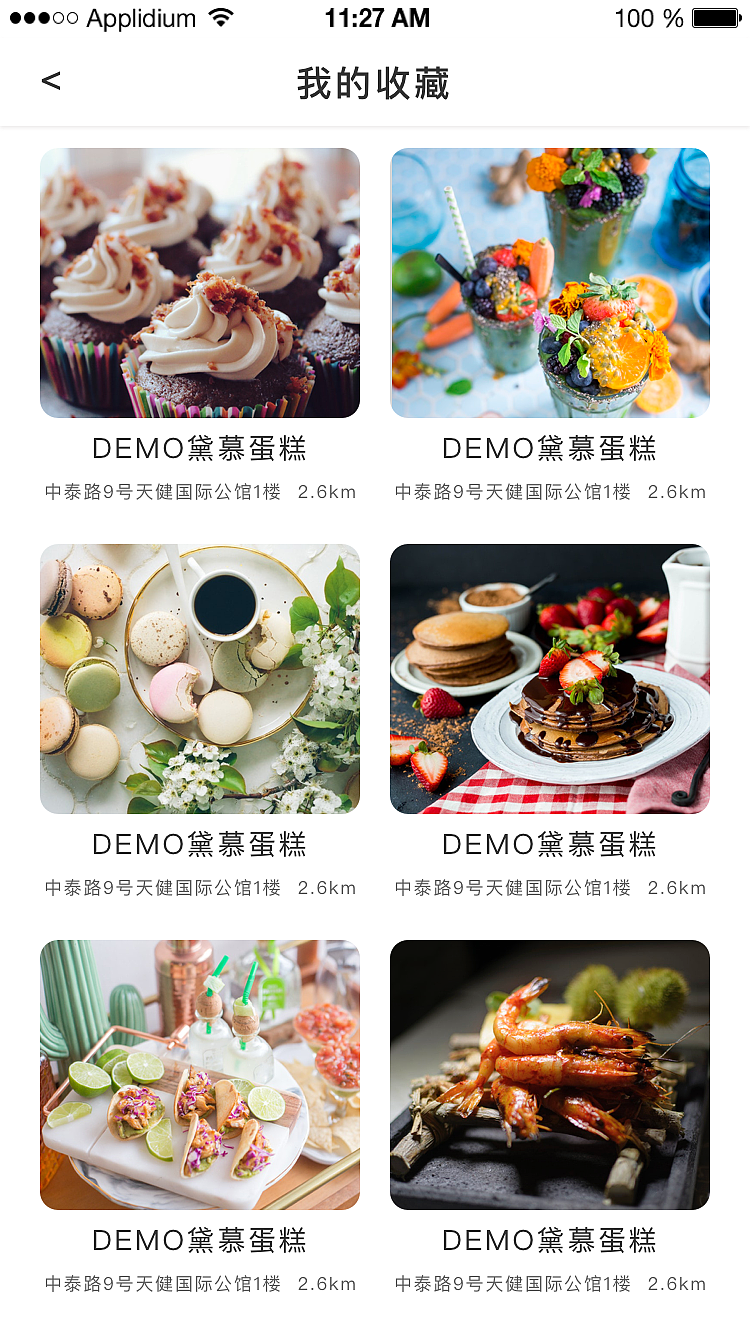
Task: View the macarons and coffee photo
Action: (200, 678)
